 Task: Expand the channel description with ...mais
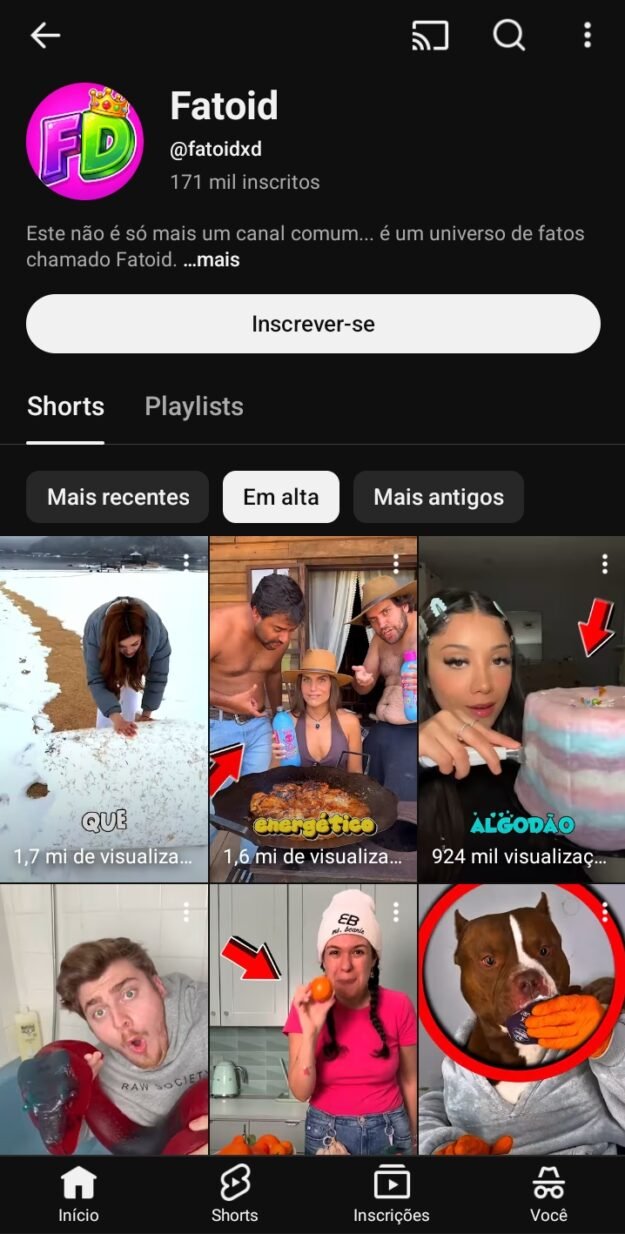pos(211,260)
